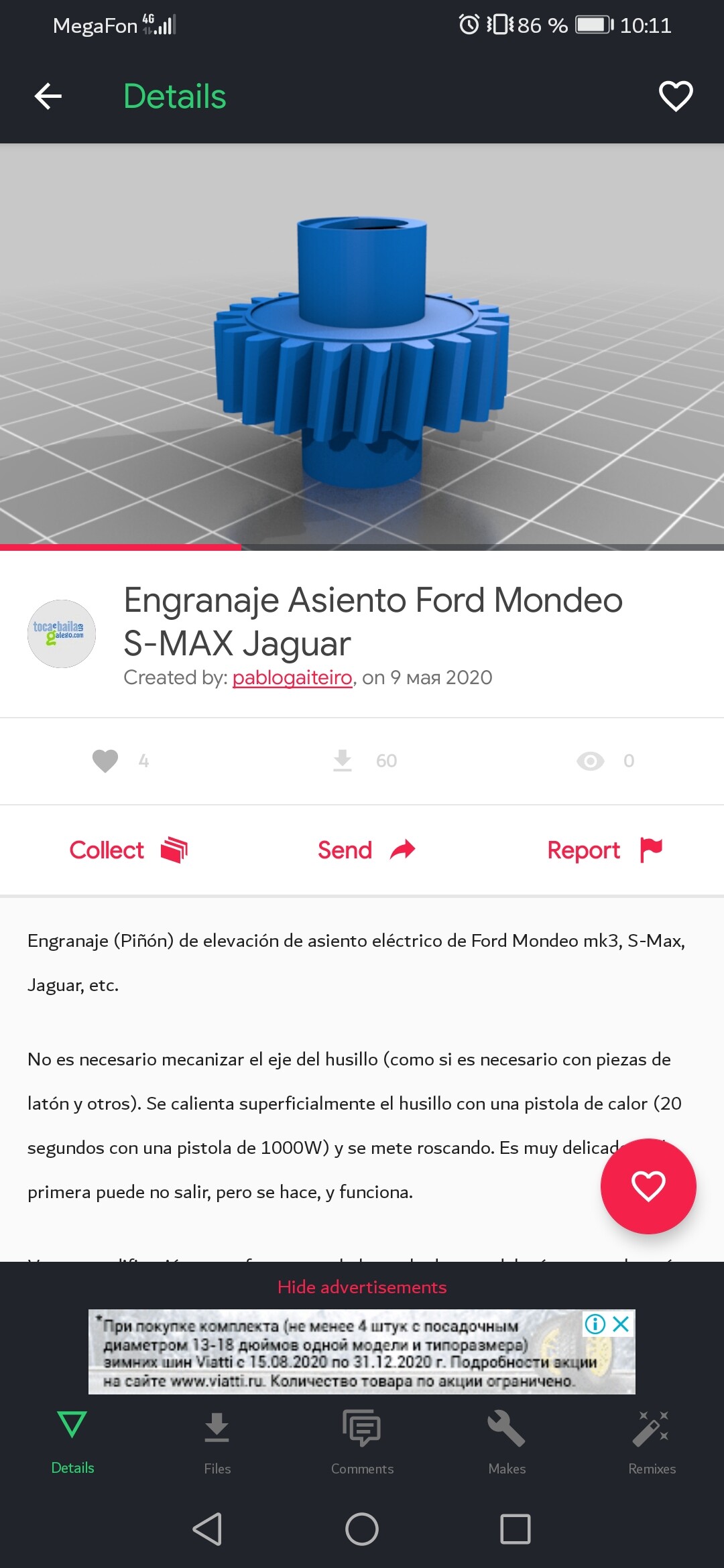Screen dimensions: 724x1568
Task: Open pablogaiteiro's profile link
Action: pos(292,677)
